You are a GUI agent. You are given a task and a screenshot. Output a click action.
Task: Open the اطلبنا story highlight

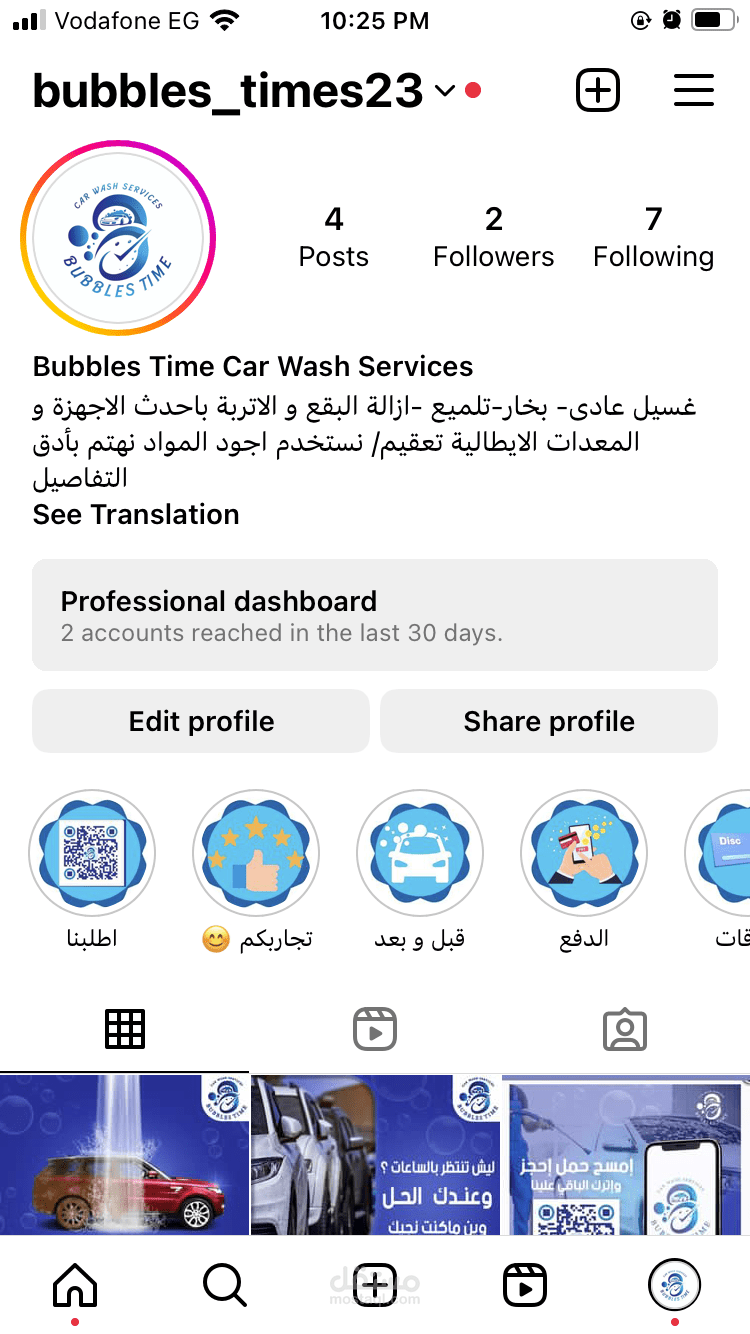pos(92,853)
